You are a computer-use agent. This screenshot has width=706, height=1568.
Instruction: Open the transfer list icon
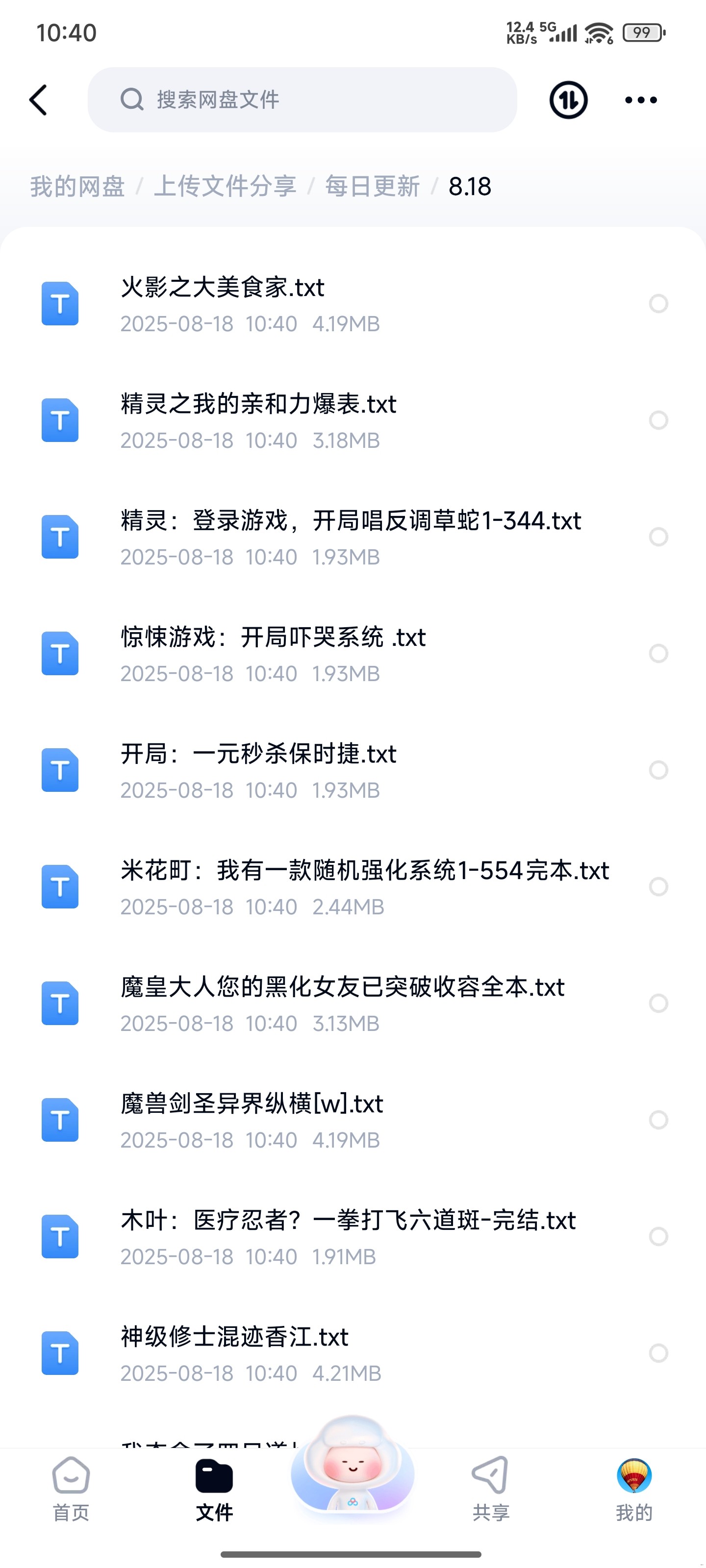[x=568, y=100]
